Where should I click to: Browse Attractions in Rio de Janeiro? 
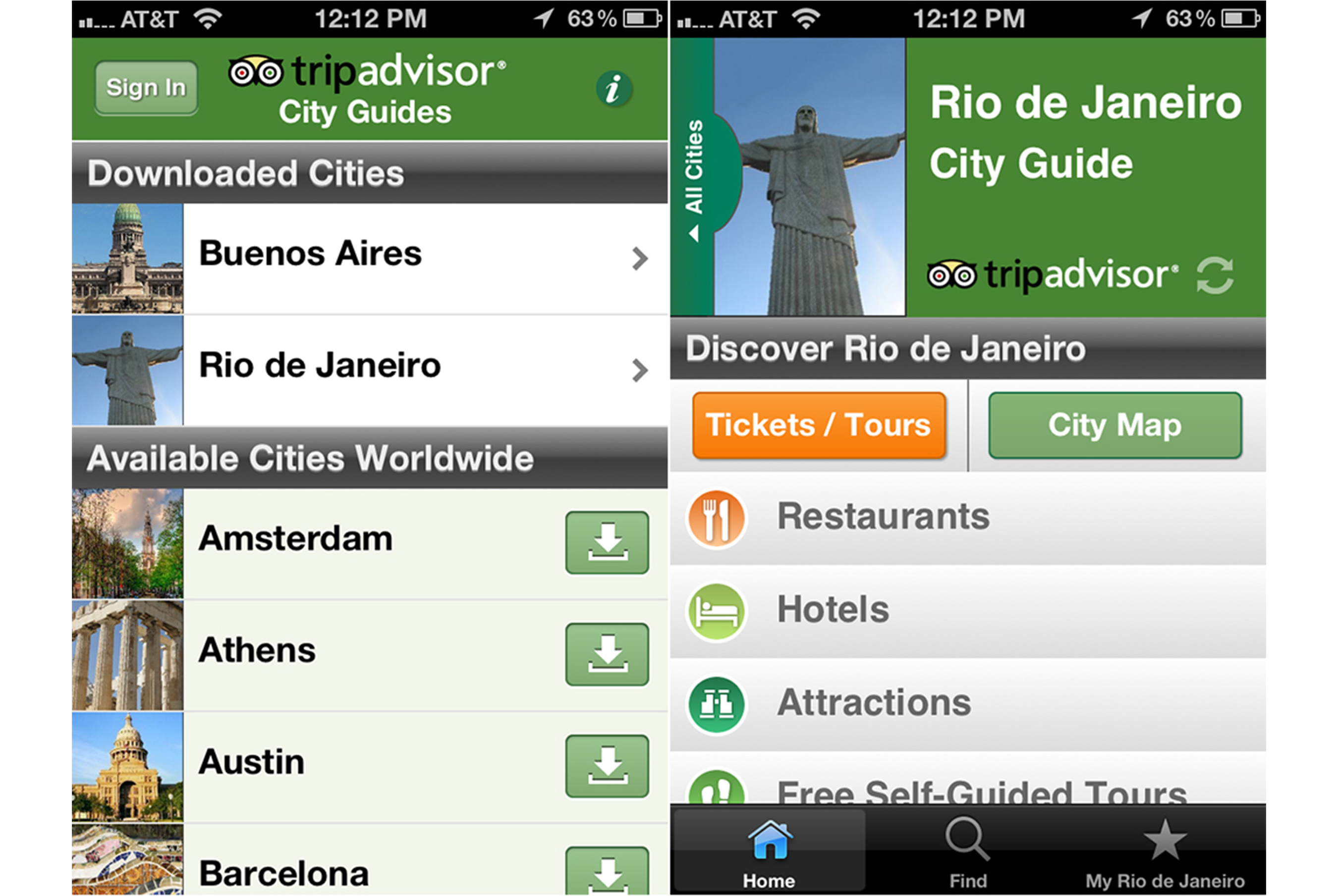tap(968, 703)
